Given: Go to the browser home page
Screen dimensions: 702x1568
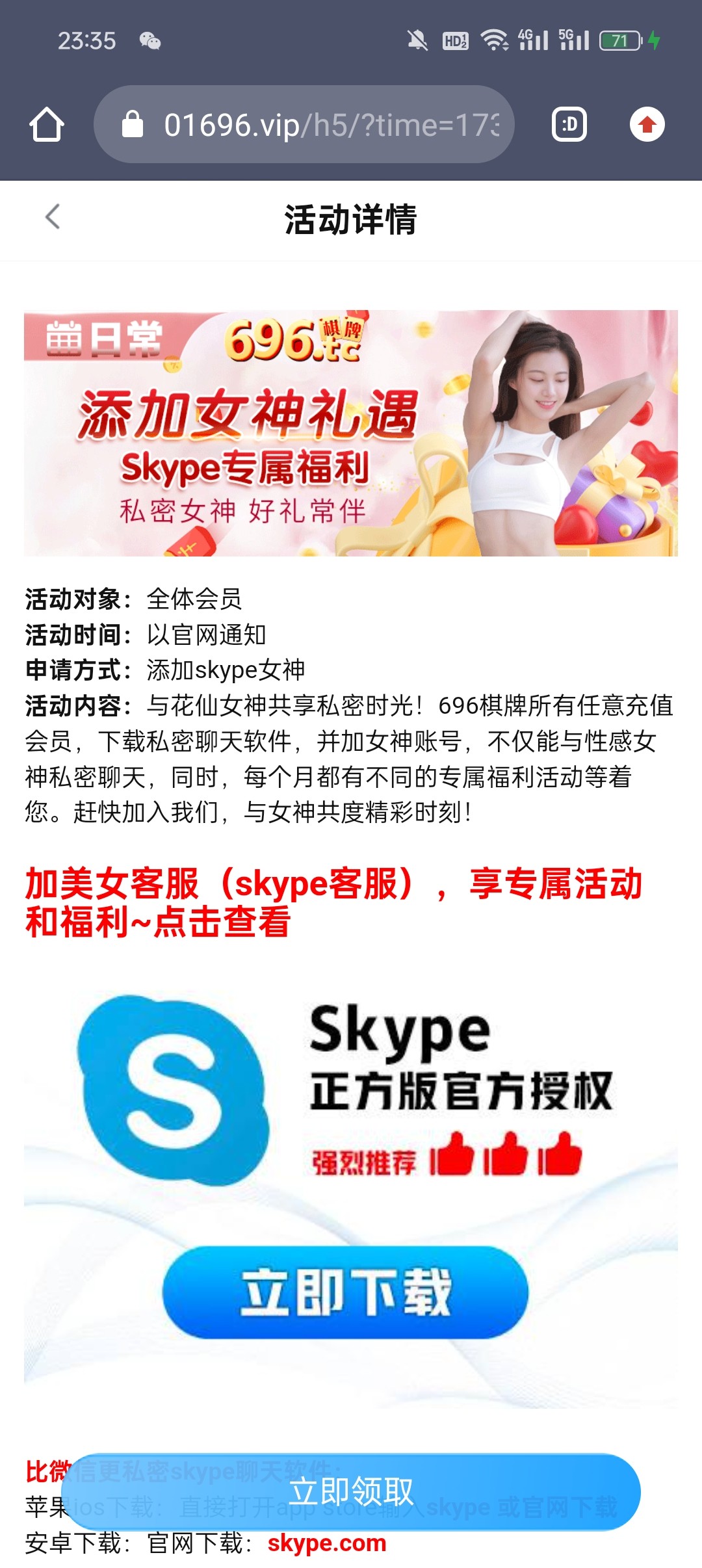Looking at the screenshot, I should tap(47, 125).
